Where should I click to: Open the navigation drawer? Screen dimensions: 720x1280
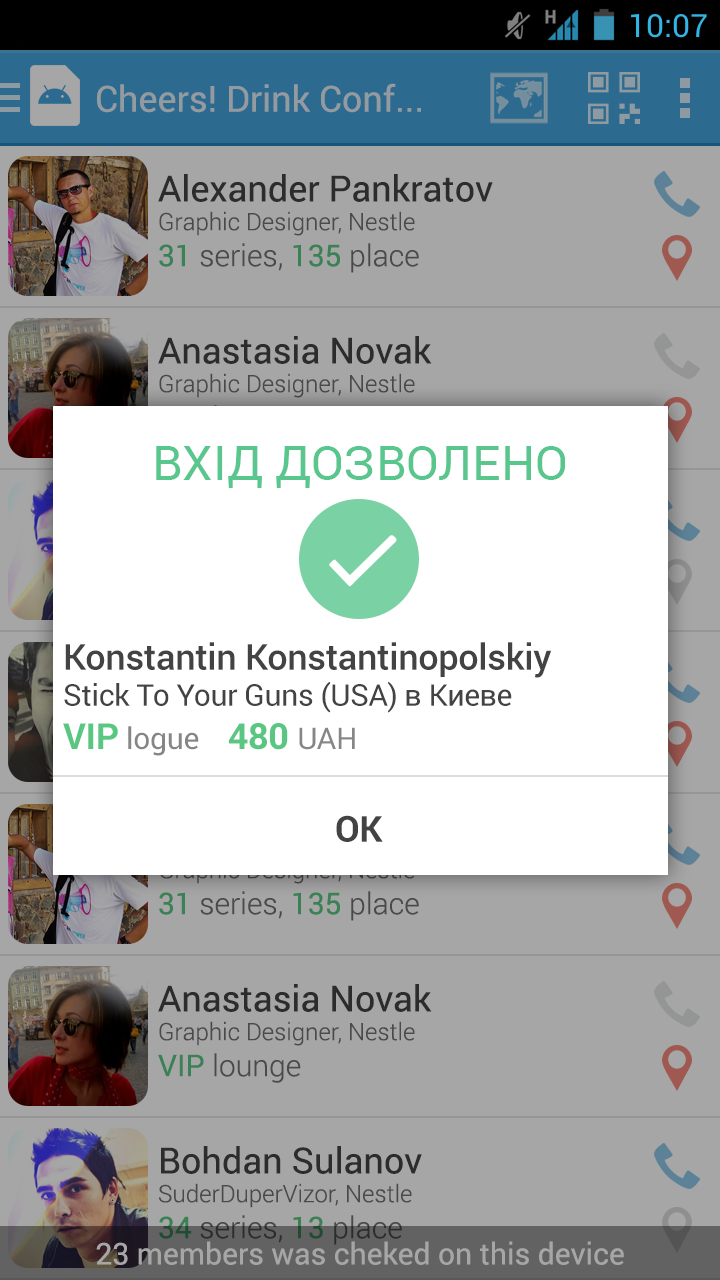click(x=12, y=98)
